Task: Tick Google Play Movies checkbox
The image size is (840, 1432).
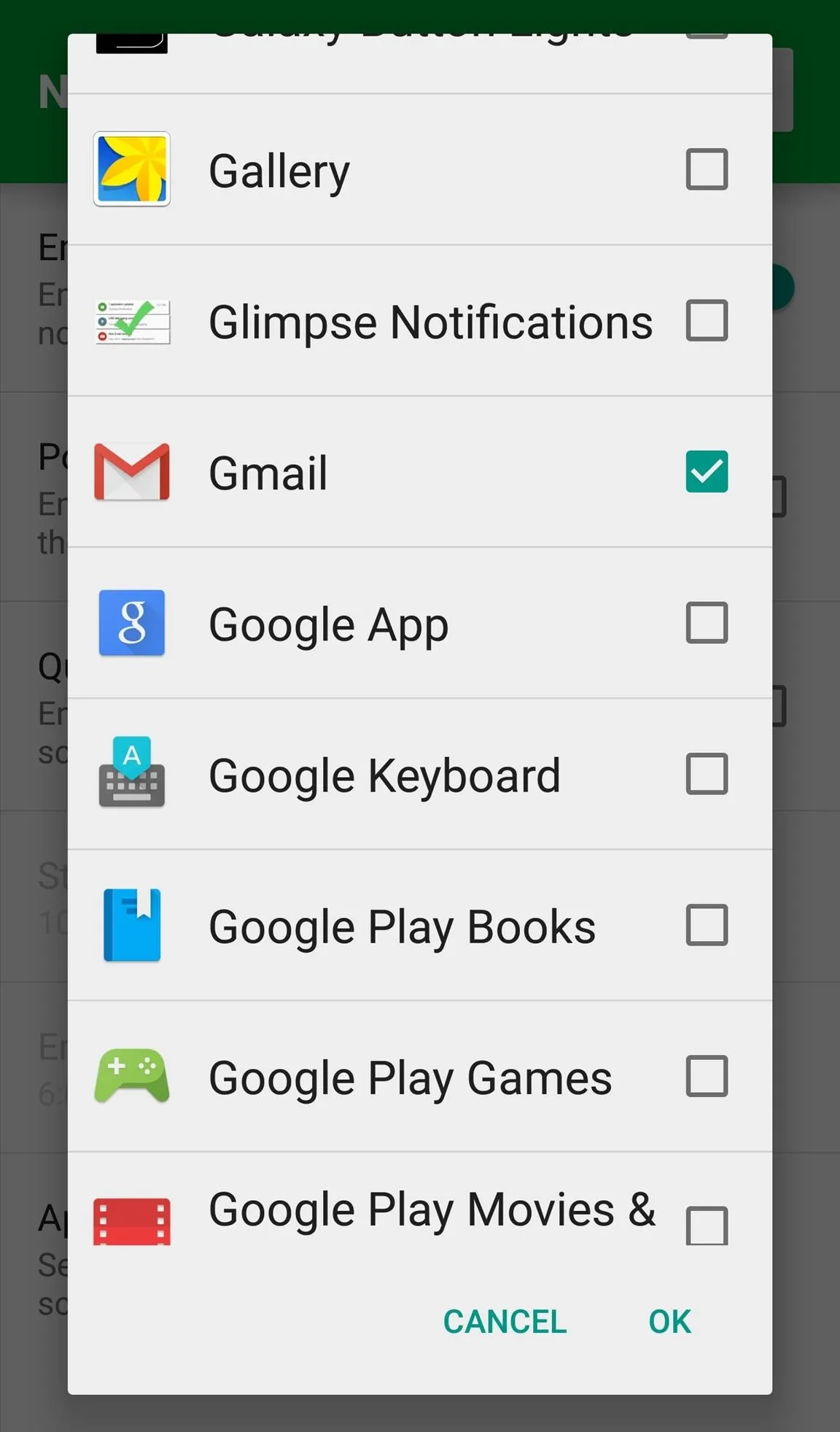Action: (x=707, y=1226)
